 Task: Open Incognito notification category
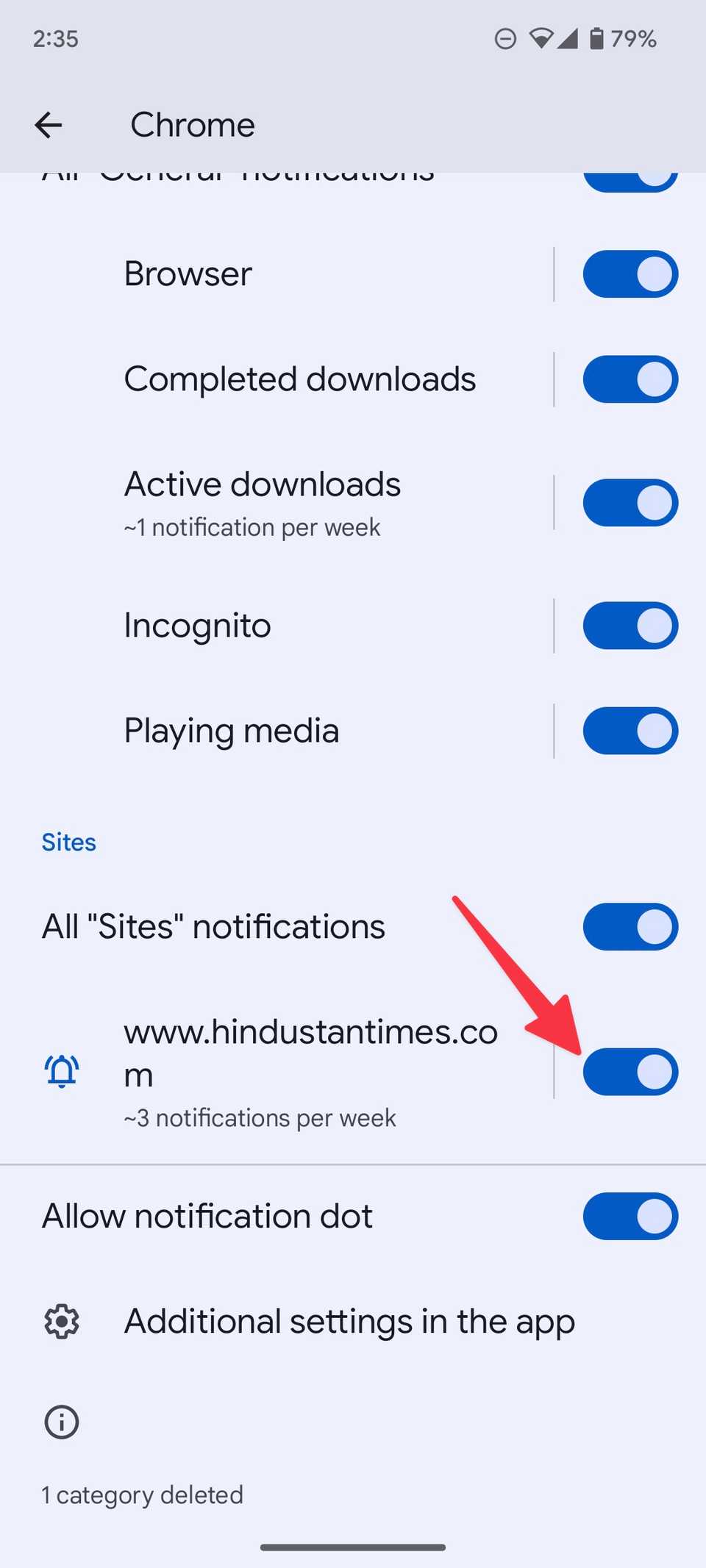[x=197, y=626]
